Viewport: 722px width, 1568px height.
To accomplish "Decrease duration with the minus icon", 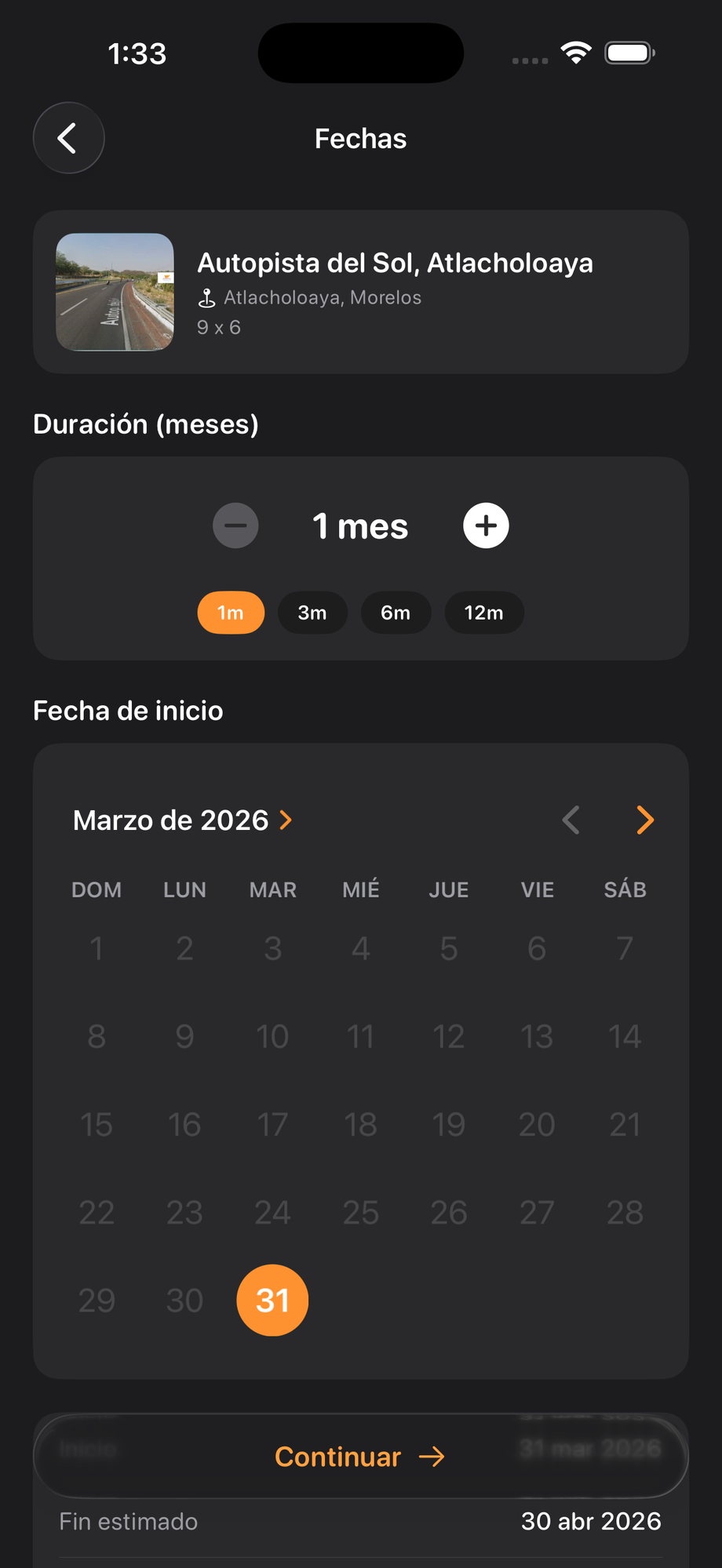I will [235, 526].
